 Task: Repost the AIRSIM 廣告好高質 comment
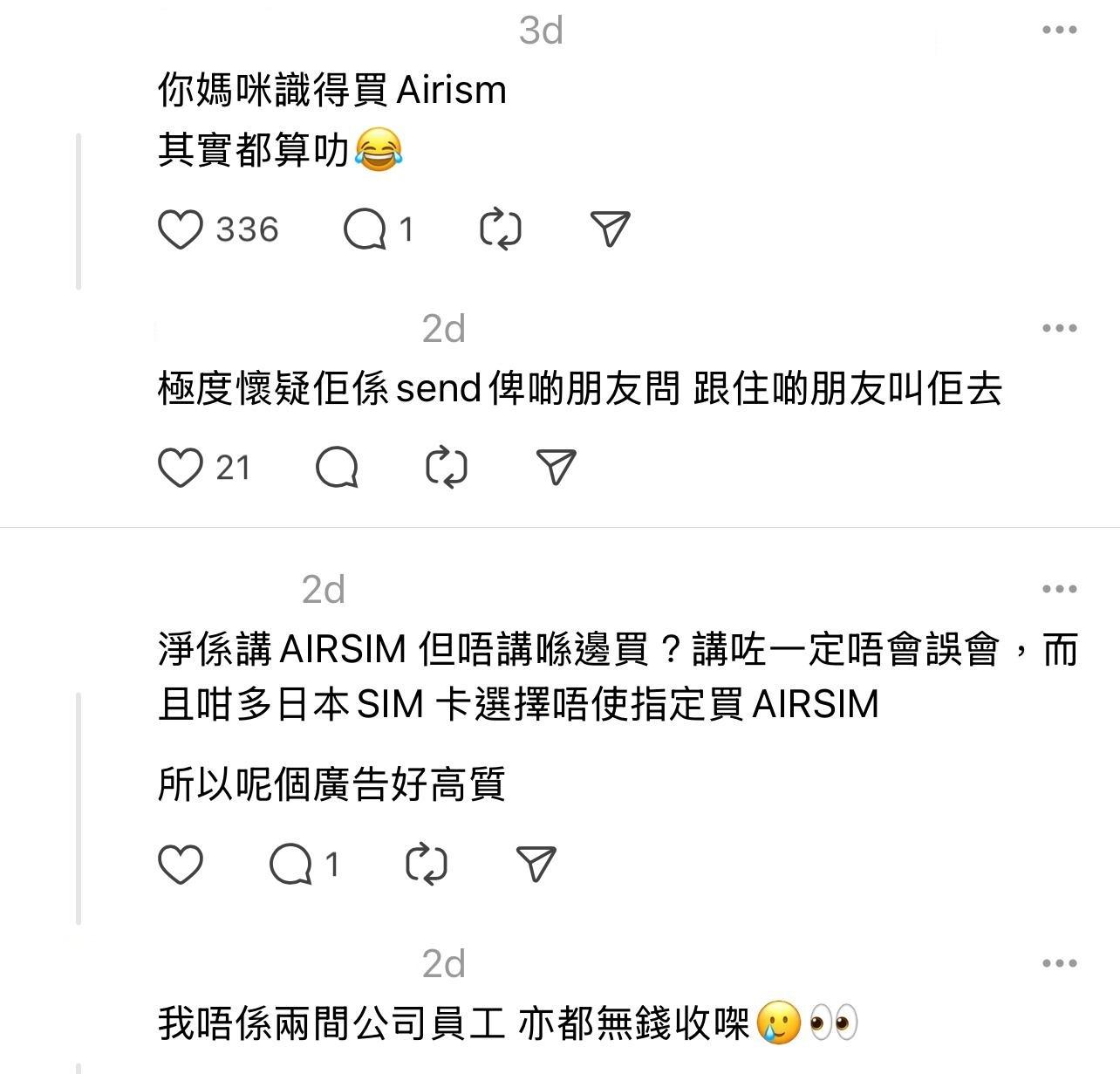pos(427,865)
